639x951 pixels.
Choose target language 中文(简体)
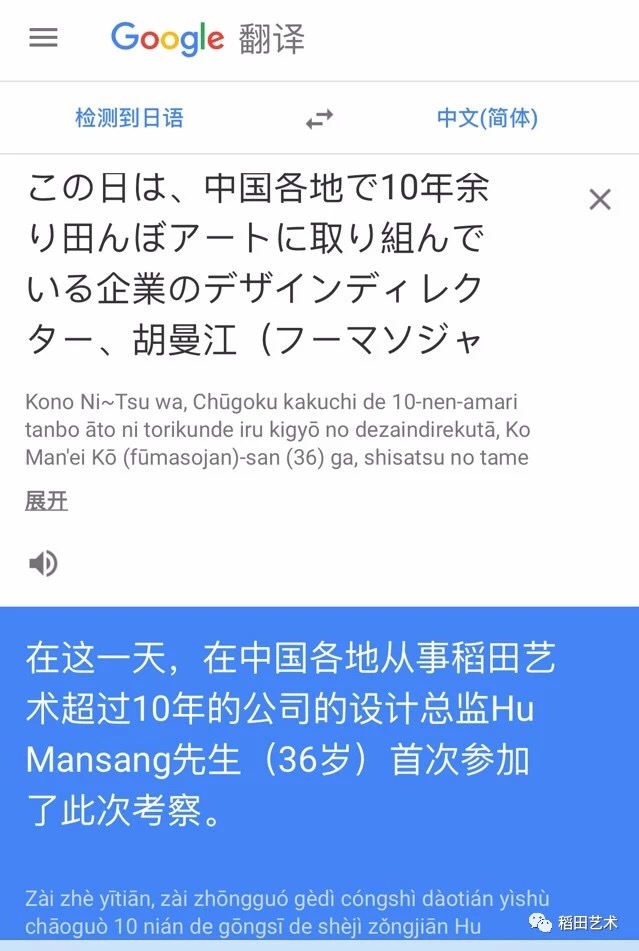tap(487, 118)
